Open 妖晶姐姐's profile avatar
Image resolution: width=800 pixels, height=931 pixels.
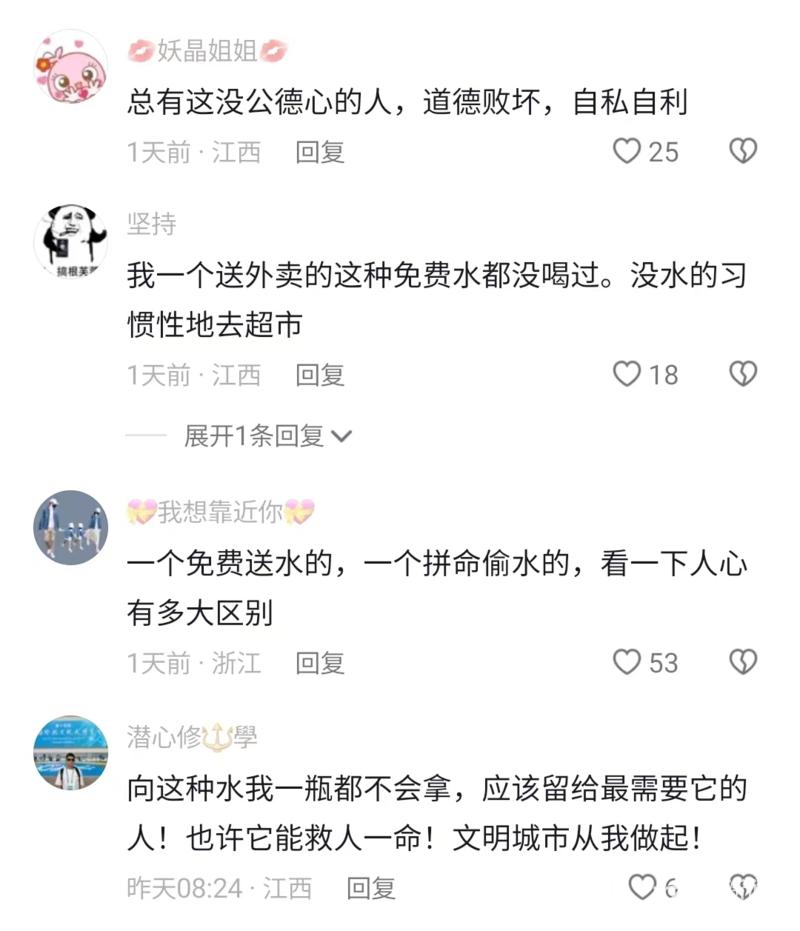click(71, 68)
